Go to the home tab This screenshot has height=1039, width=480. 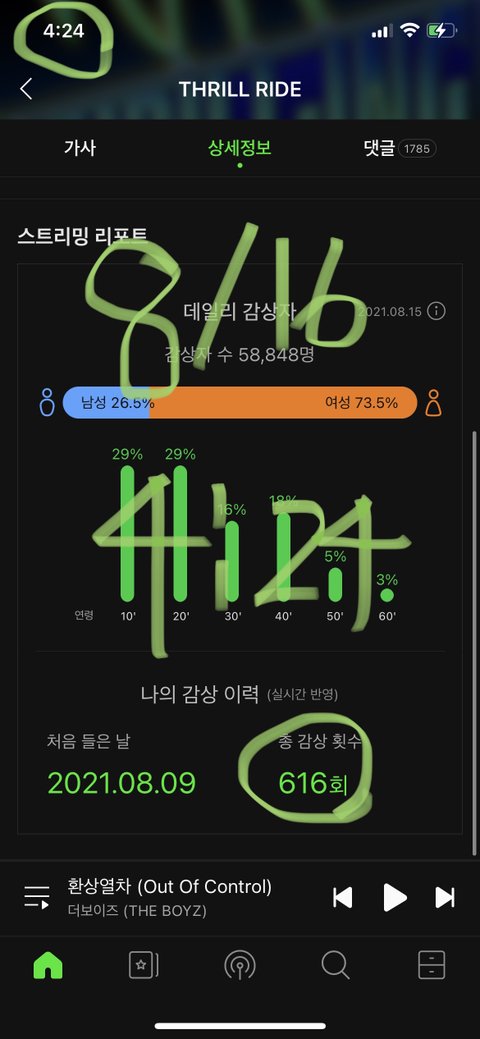[48, 965]
